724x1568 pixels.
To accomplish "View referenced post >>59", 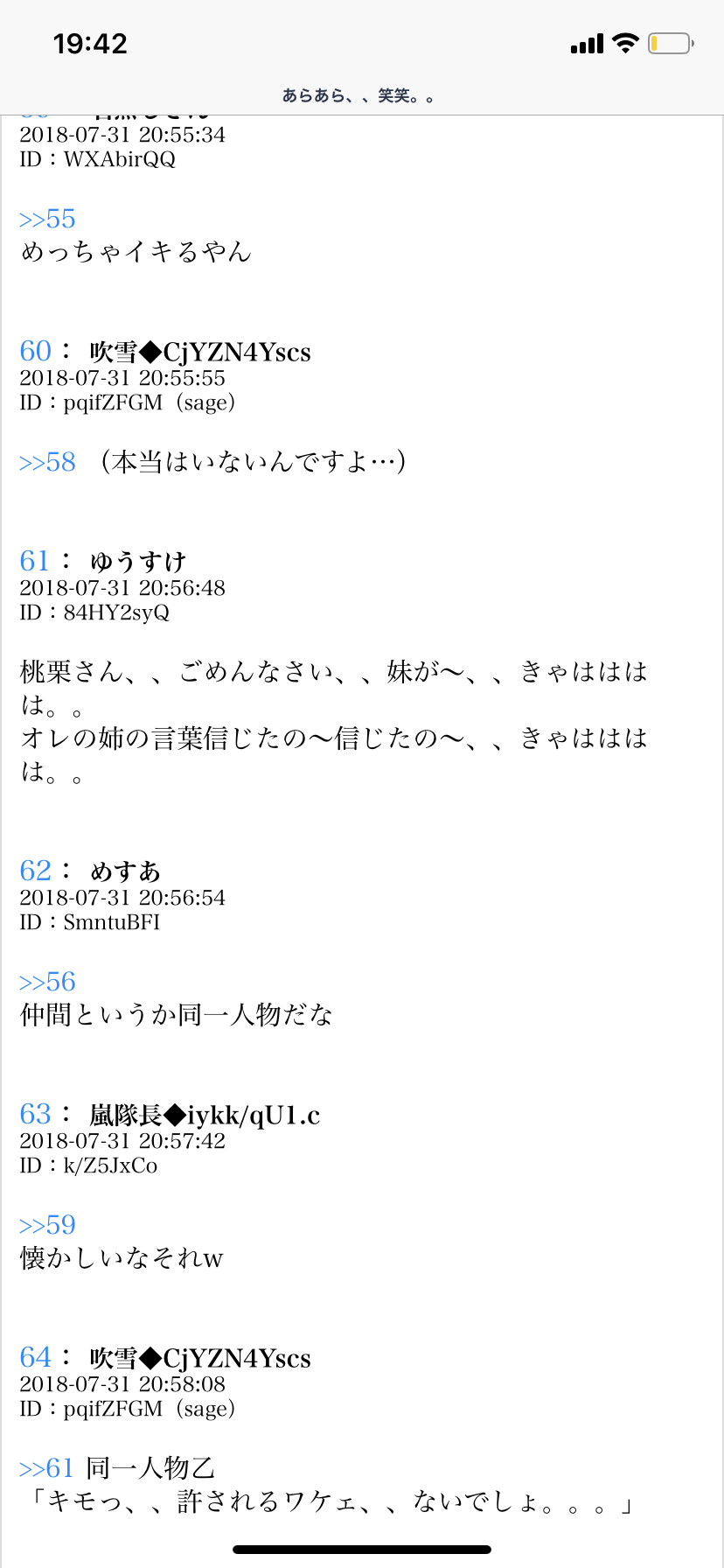I will (47, 1225).
